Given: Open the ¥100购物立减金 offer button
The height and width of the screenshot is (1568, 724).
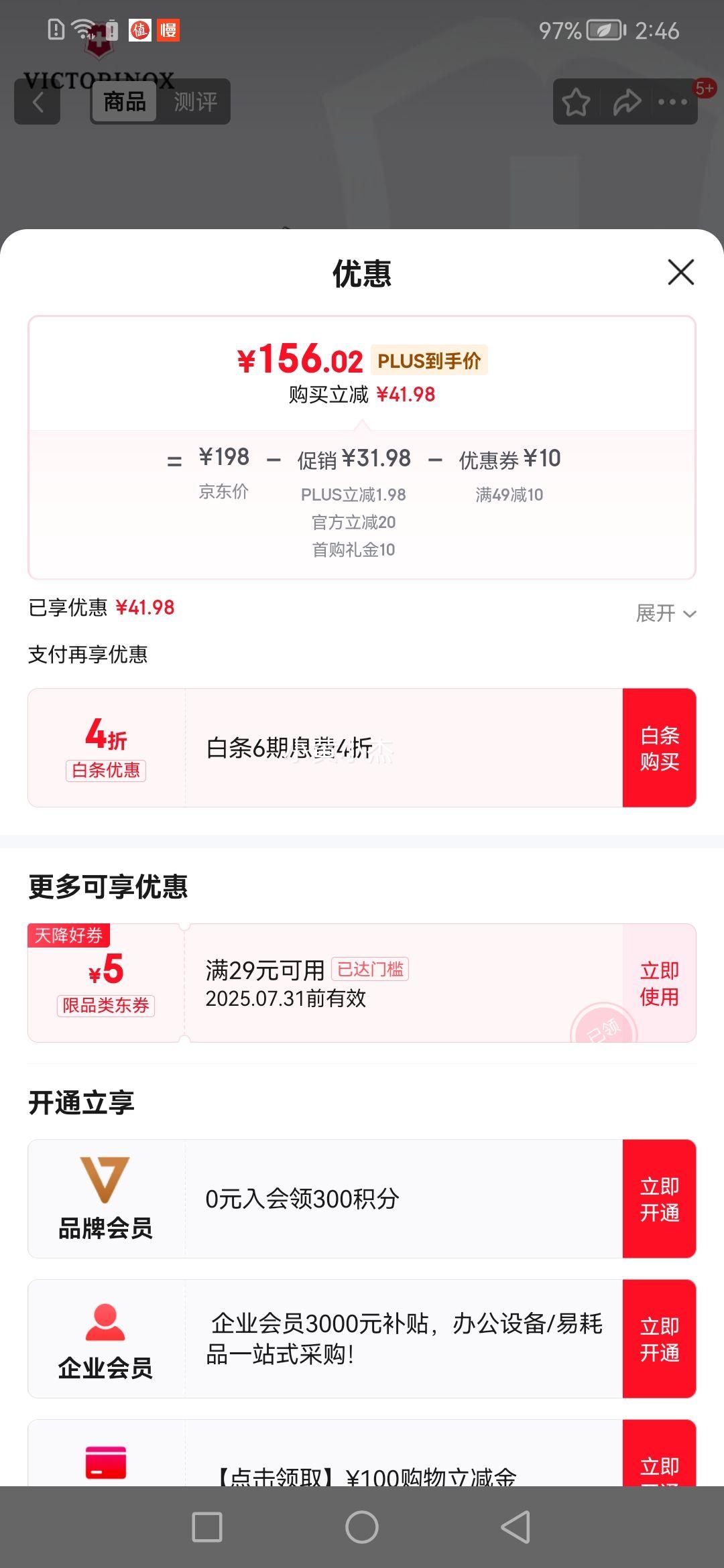Looking at the screenshot, I should [660, 1453].
